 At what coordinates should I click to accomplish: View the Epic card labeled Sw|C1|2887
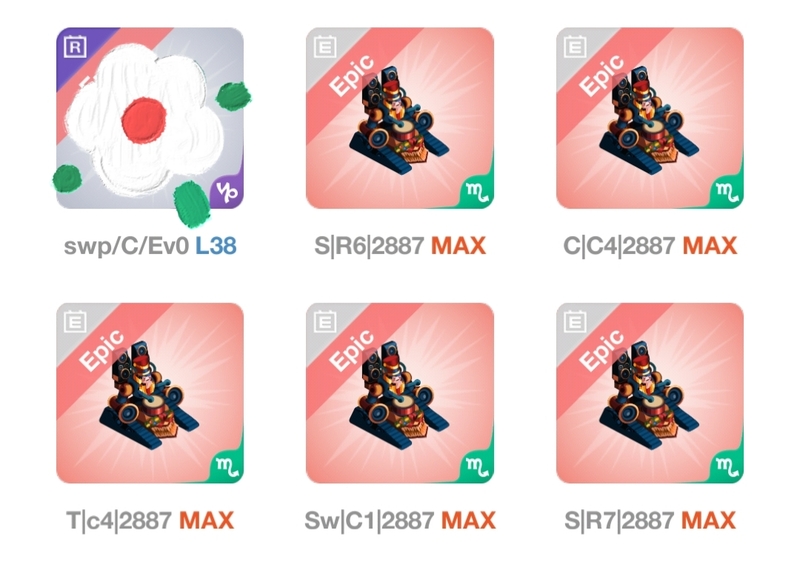click(400, 393)
